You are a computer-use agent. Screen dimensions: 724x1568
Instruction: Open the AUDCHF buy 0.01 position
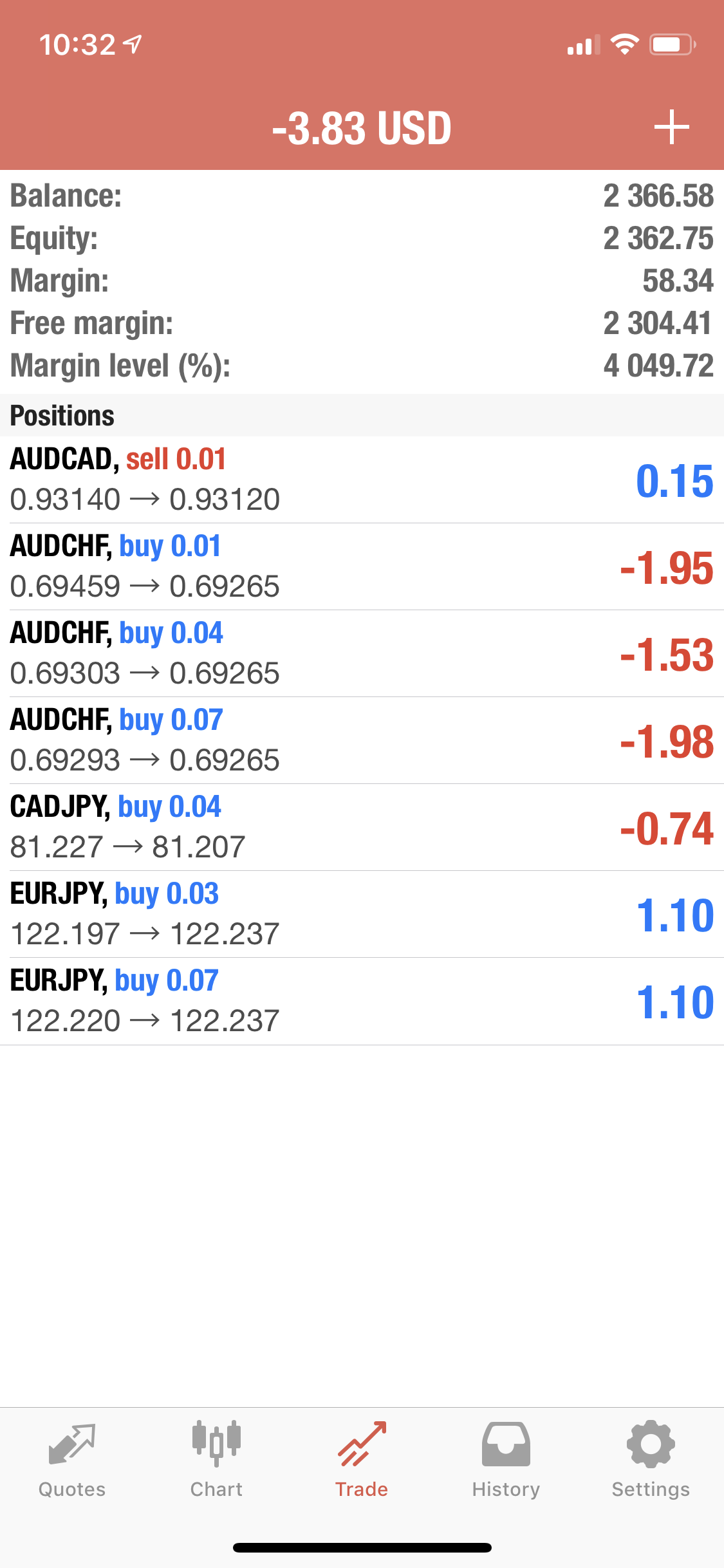pyautogui.click(x=362, y=567)
